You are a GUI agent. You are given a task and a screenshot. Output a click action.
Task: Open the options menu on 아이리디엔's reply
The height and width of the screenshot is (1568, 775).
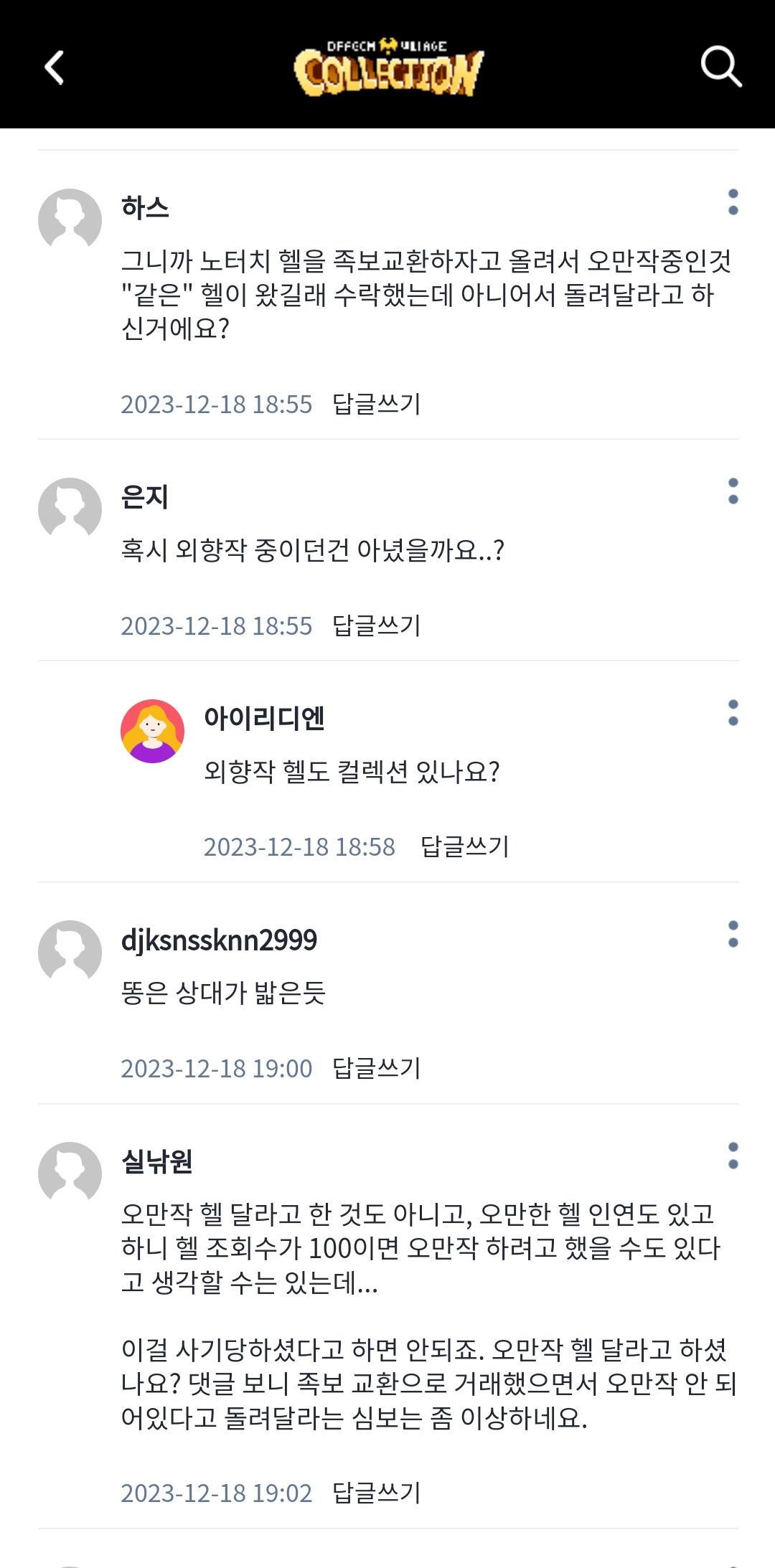click(x=733, y=713)
